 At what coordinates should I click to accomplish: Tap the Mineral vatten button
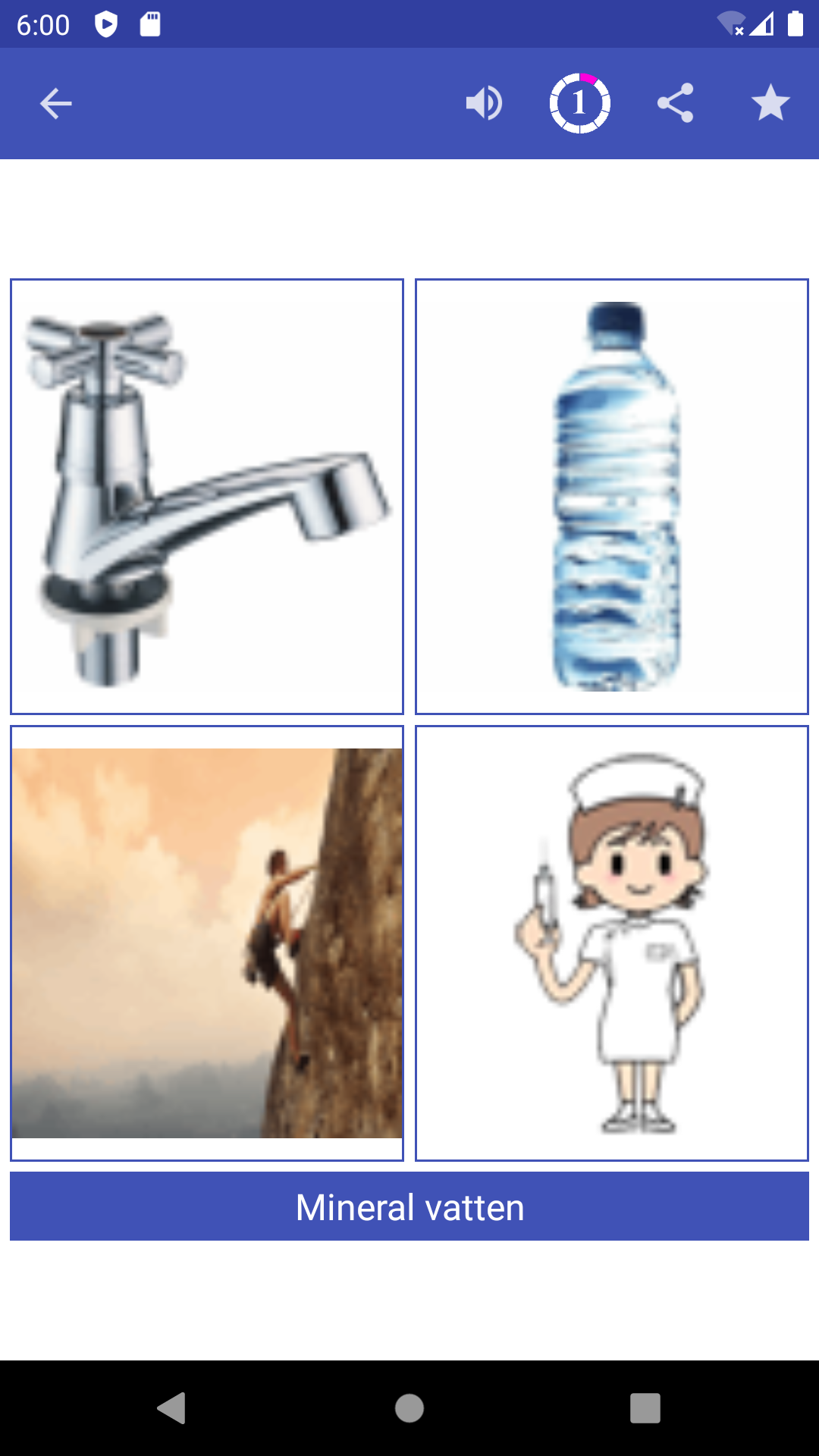click(x=409, y=1207)
